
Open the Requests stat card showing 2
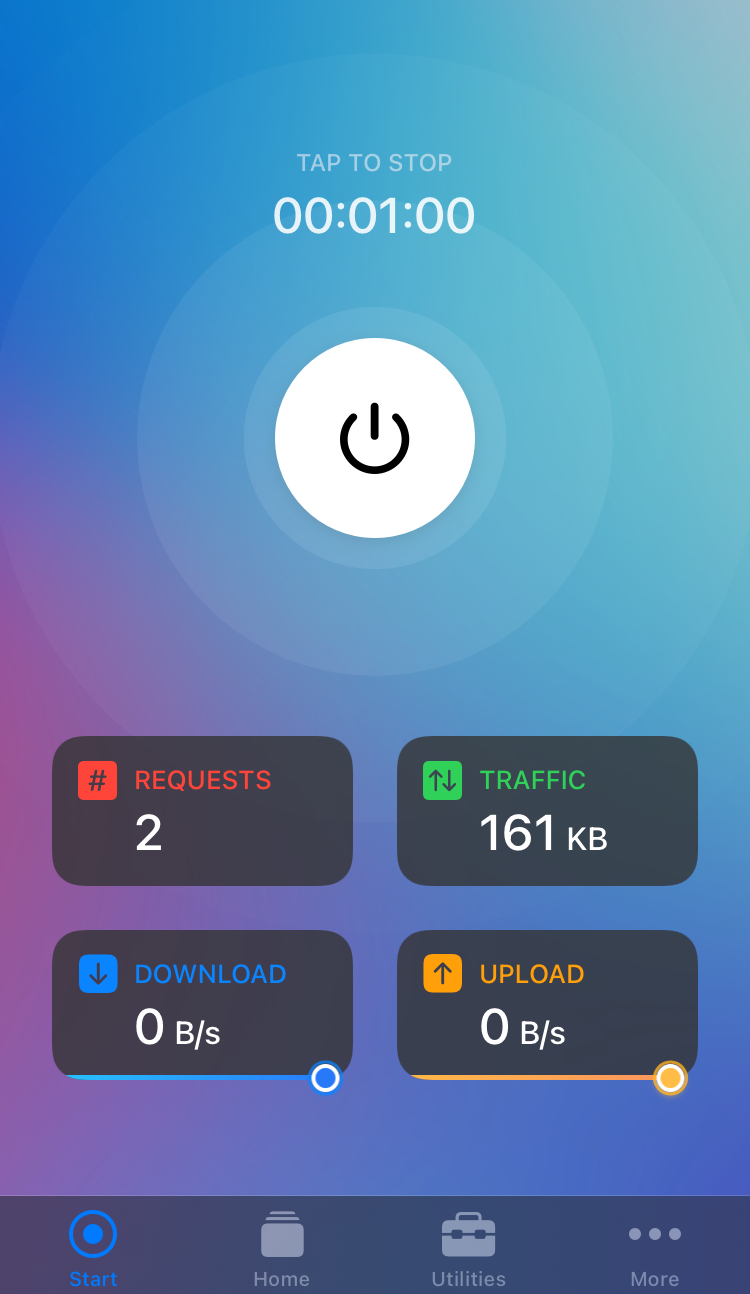click(202, 810)
